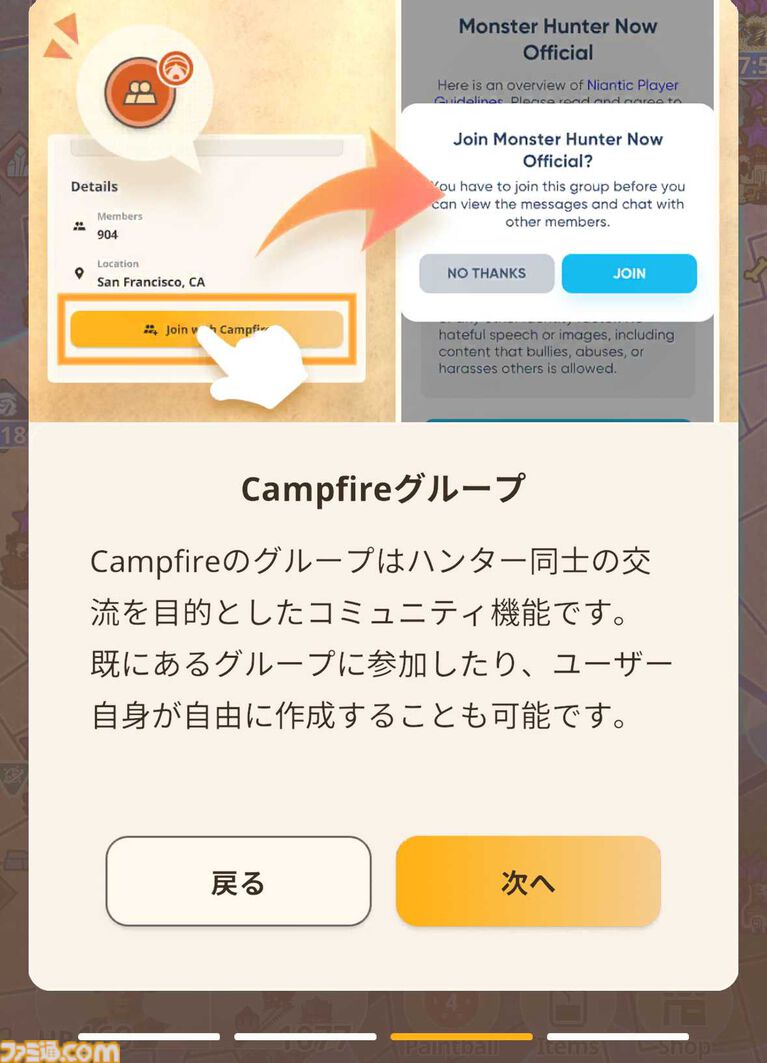
Task: Tap the 戻る button to go back
Action: [238, 881]
